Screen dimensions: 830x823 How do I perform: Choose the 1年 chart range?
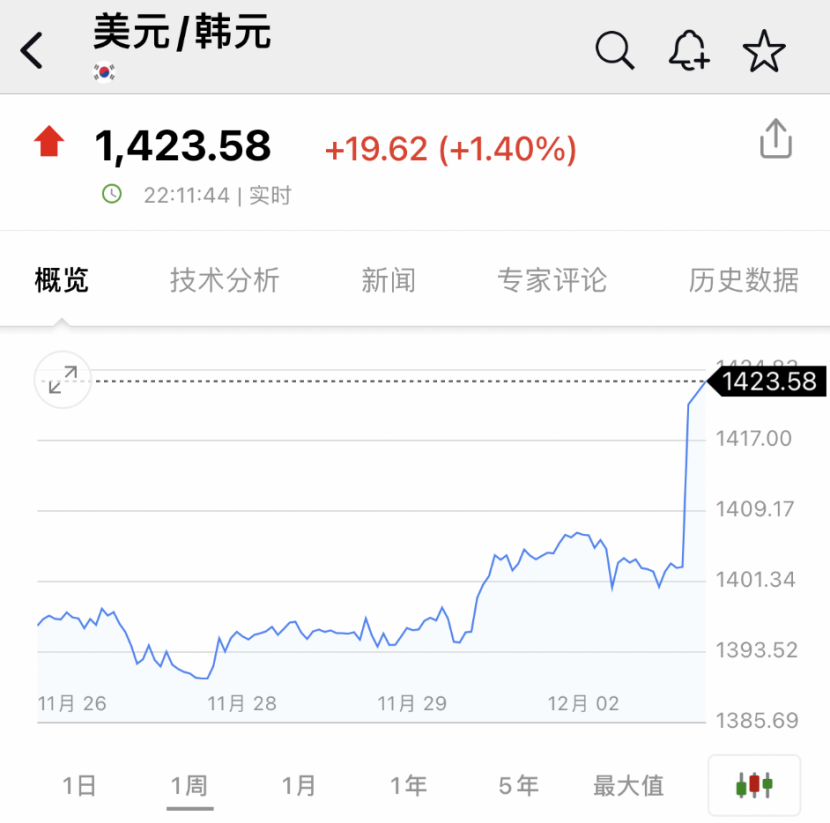pos(408,786)
